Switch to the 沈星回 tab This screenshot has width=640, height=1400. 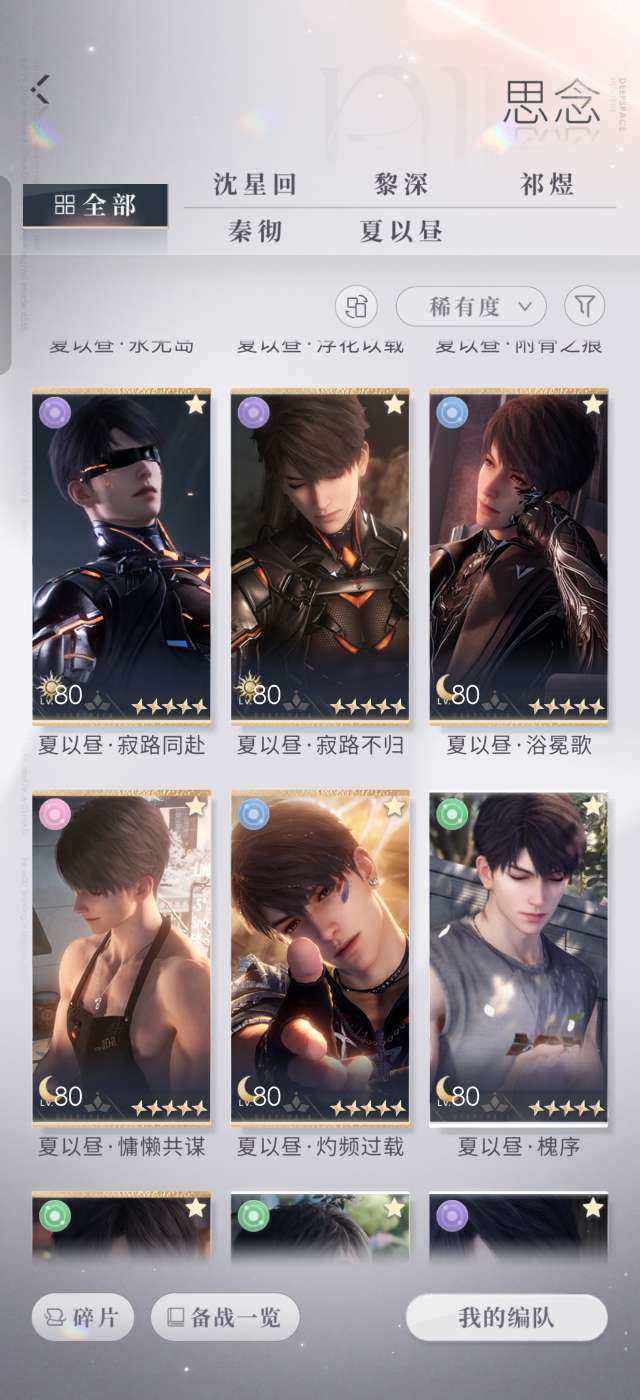pyautogui.click(x=255, y=185)
